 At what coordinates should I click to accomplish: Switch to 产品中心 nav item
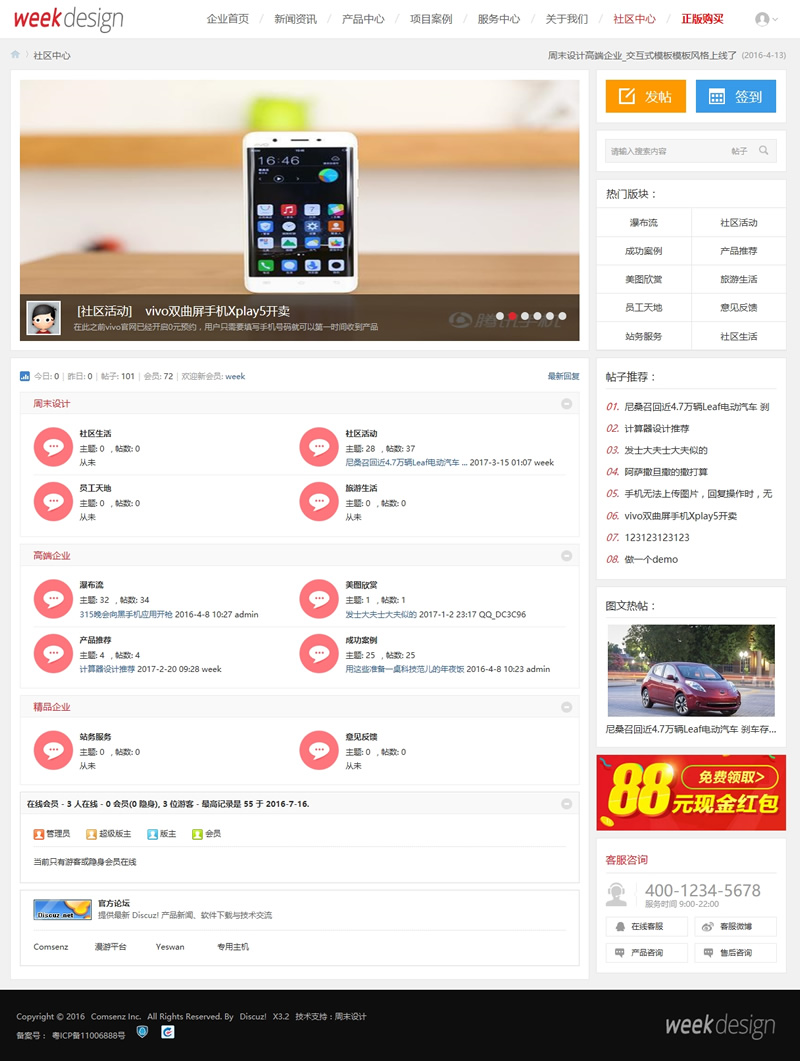362,19
